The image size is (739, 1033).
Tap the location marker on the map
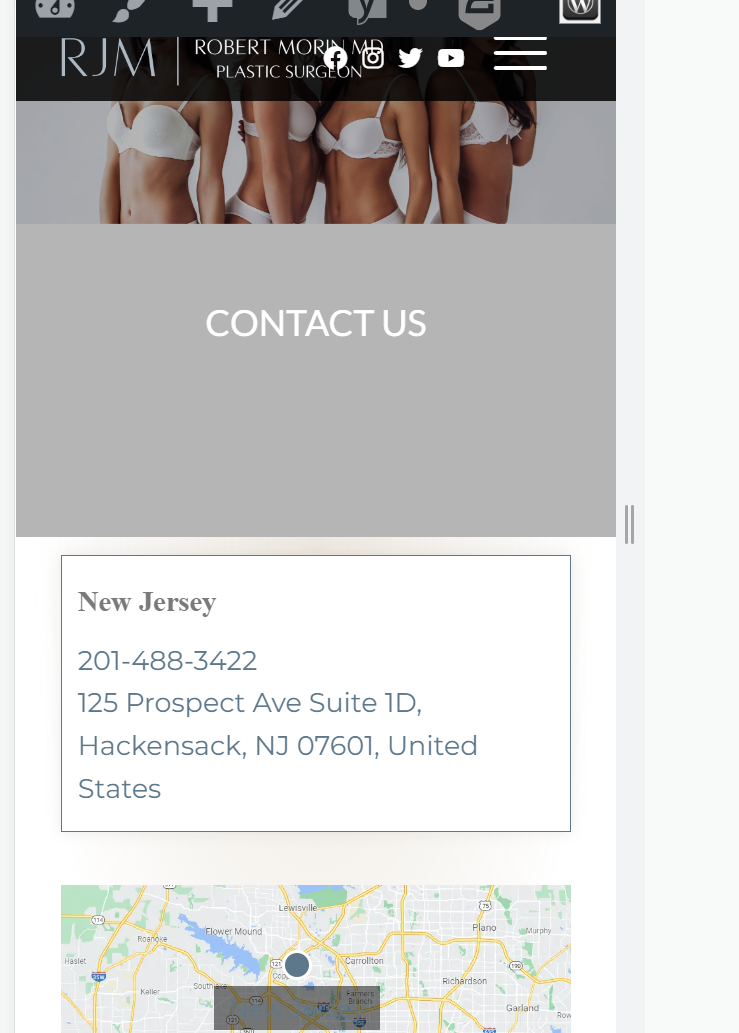pos(297,965)
